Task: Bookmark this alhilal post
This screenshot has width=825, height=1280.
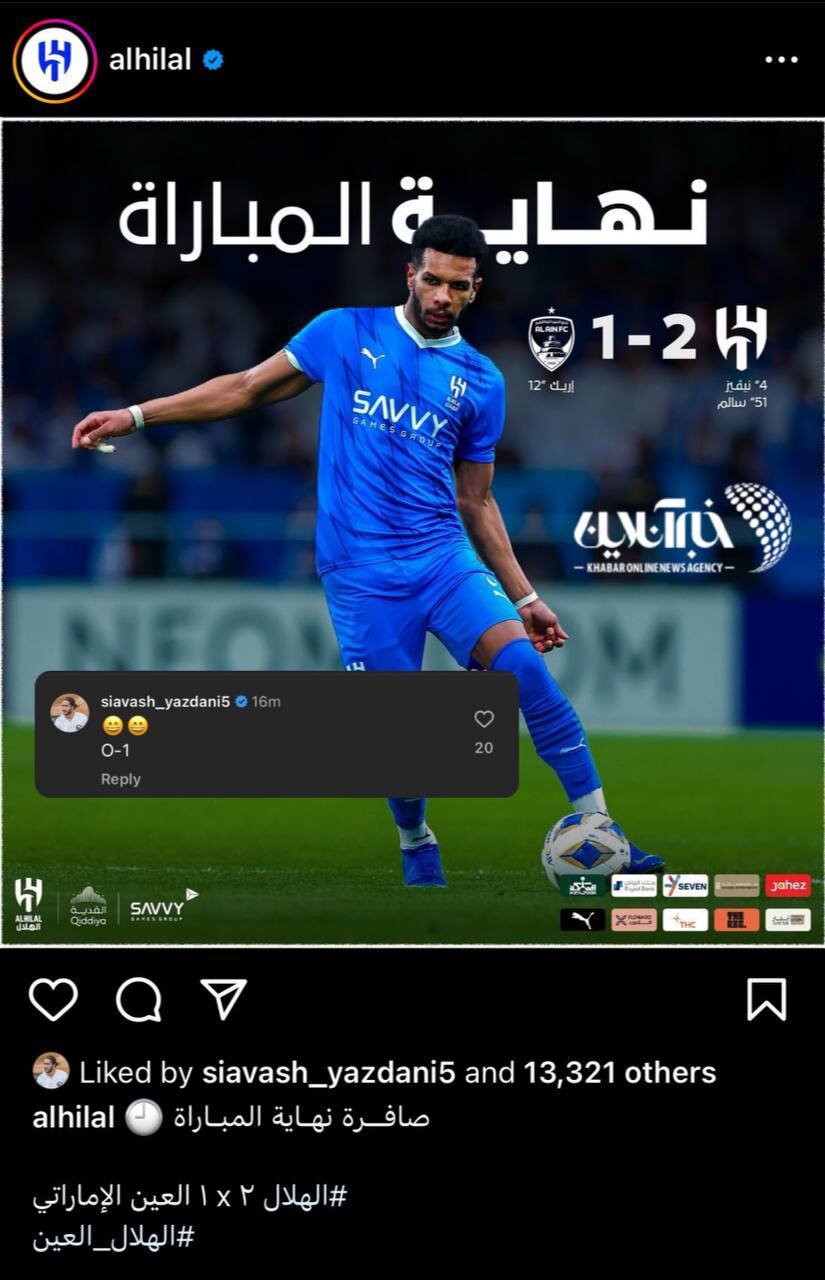Action: 766,999
